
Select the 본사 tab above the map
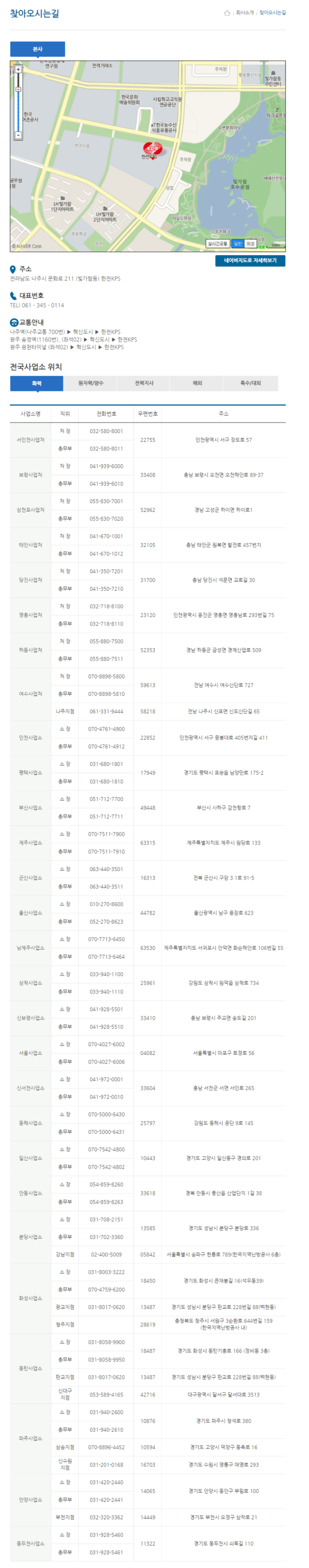click(37, 49)
